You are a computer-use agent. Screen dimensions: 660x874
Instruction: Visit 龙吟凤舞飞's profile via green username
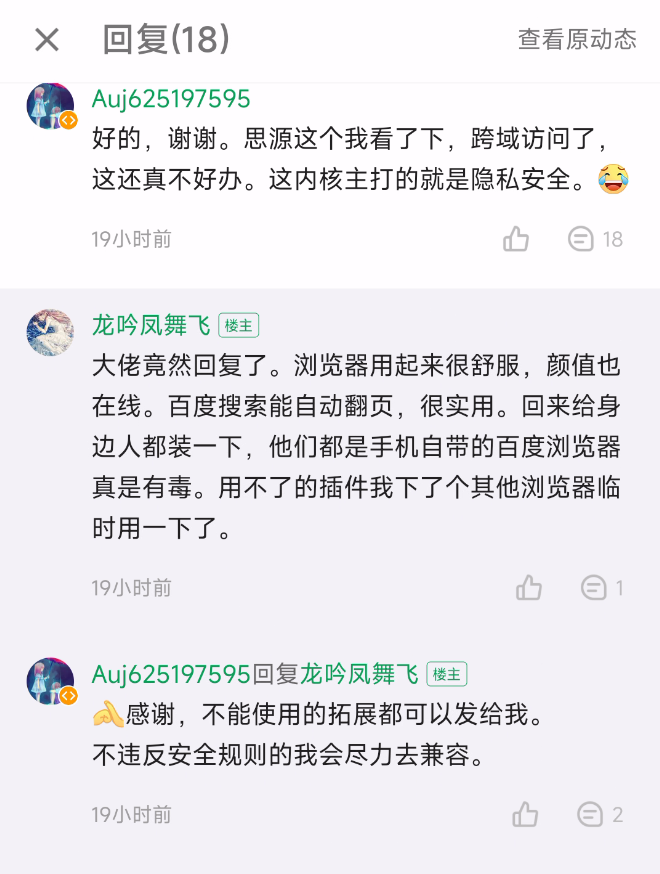(x=151, y=325)
